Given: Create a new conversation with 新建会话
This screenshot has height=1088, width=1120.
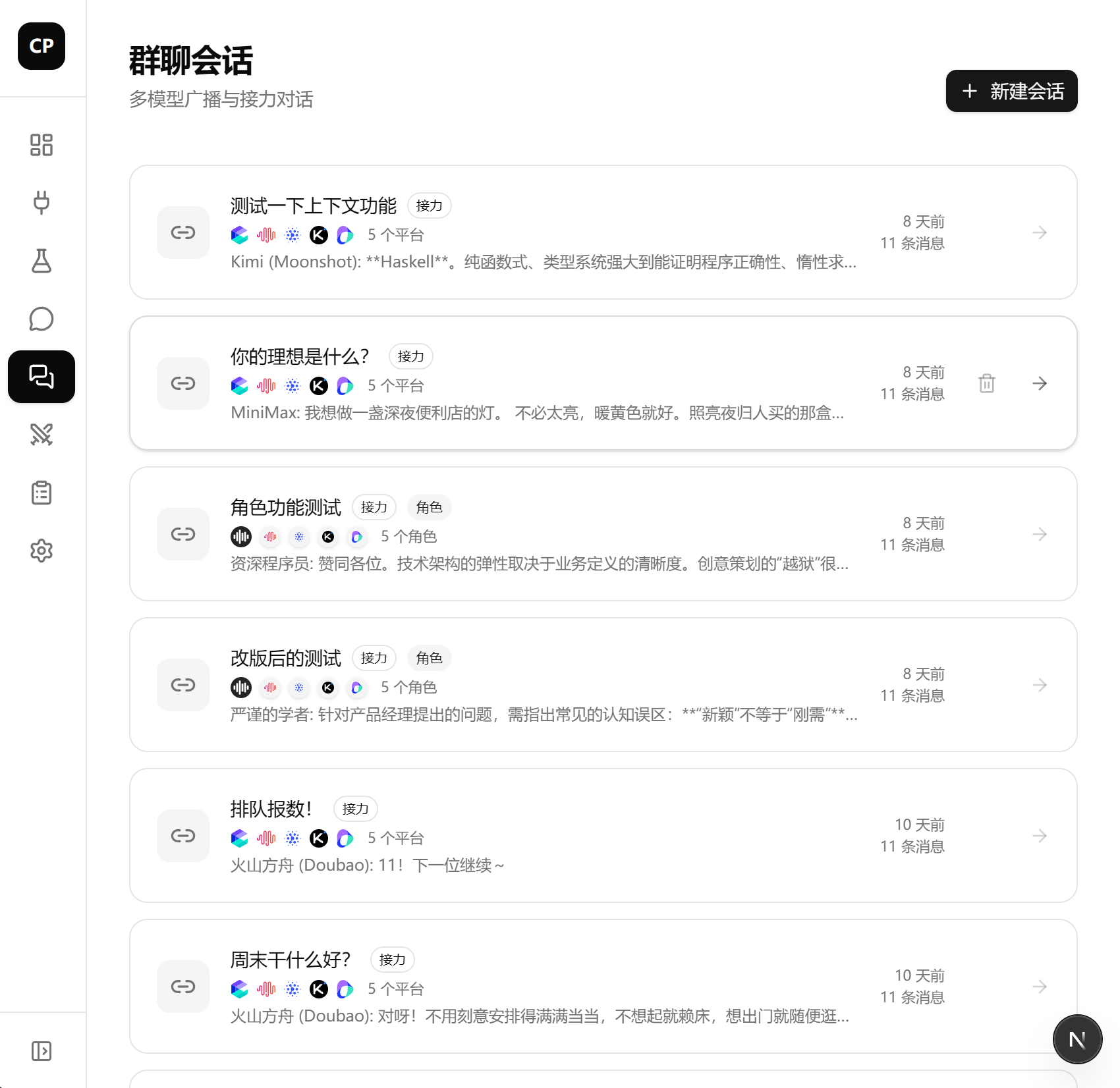Looking at the screenshot, I should [1011, 91].
